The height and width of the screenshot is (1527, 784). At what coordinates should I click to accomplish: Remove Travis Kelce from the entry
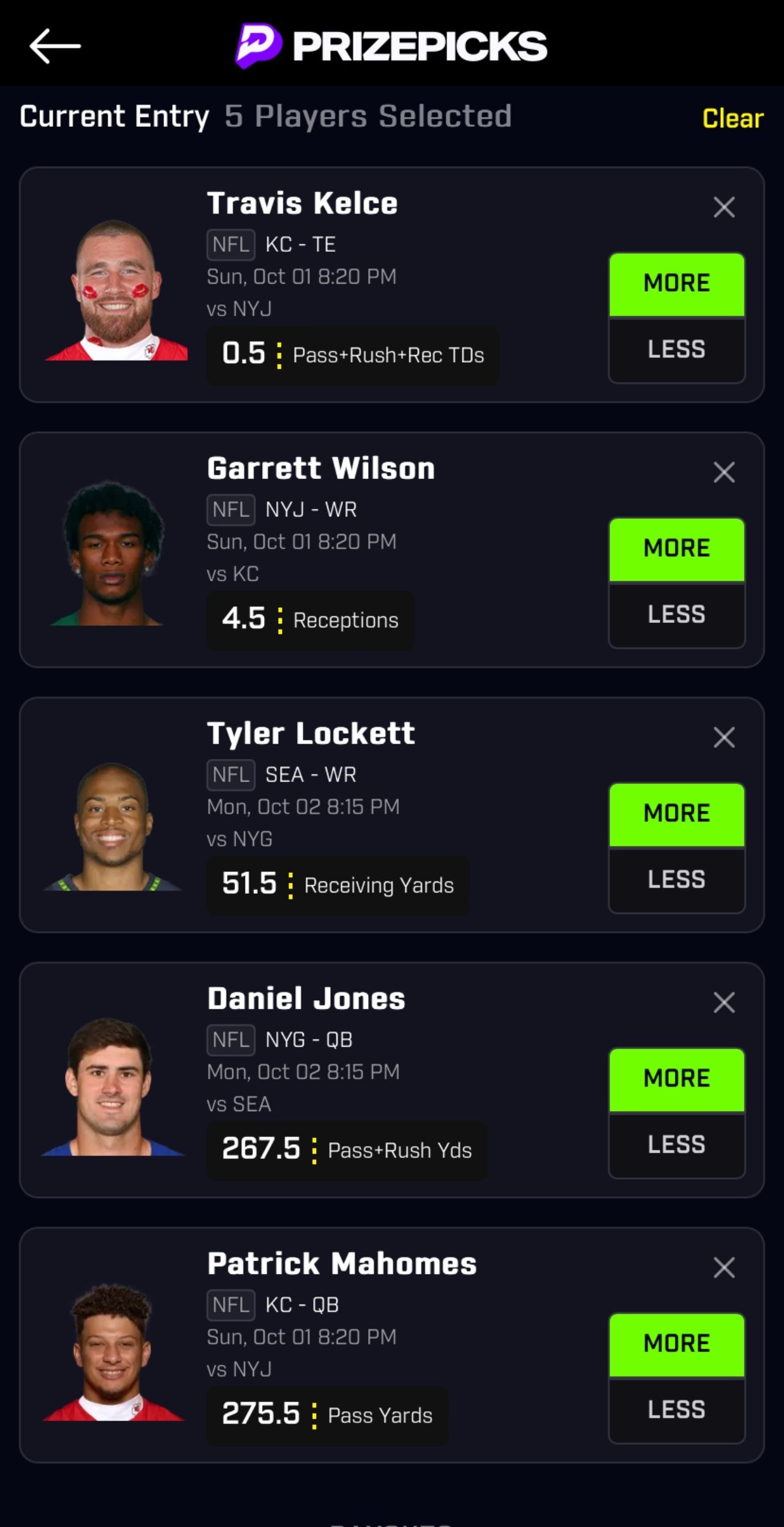point(724,208)
